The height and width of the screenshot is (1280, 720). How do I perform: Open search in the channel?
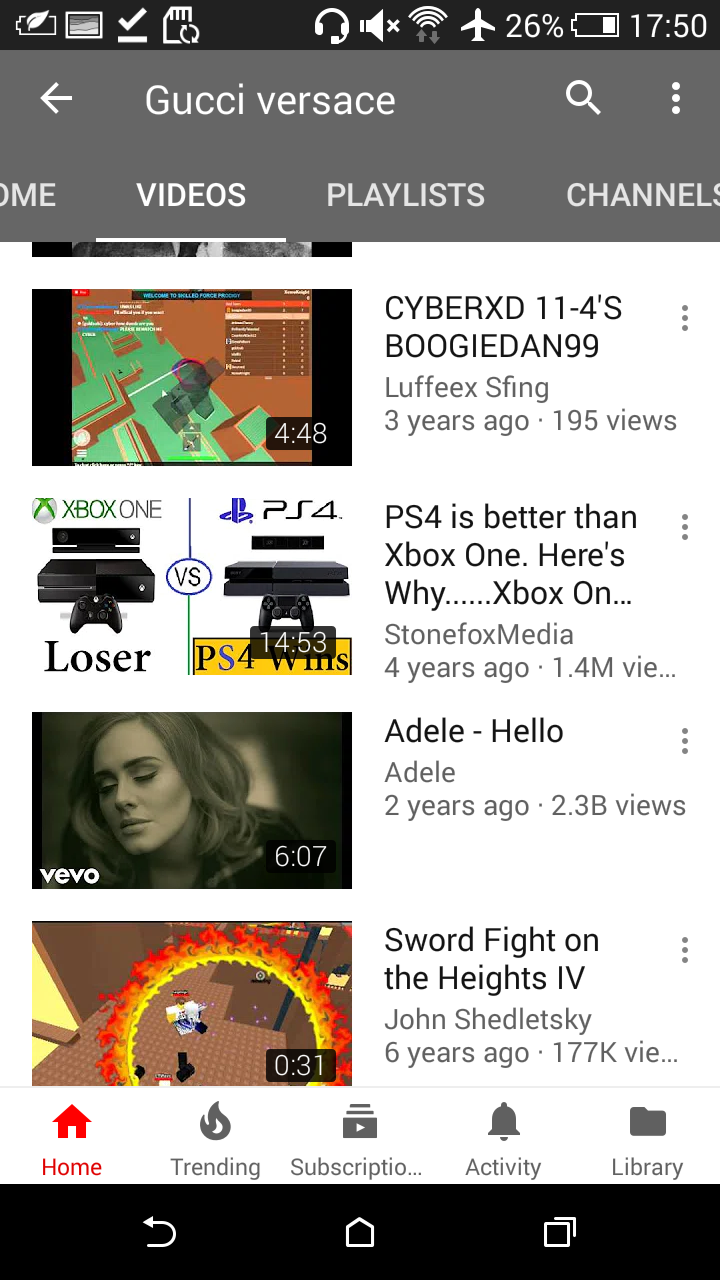(583, 98)
